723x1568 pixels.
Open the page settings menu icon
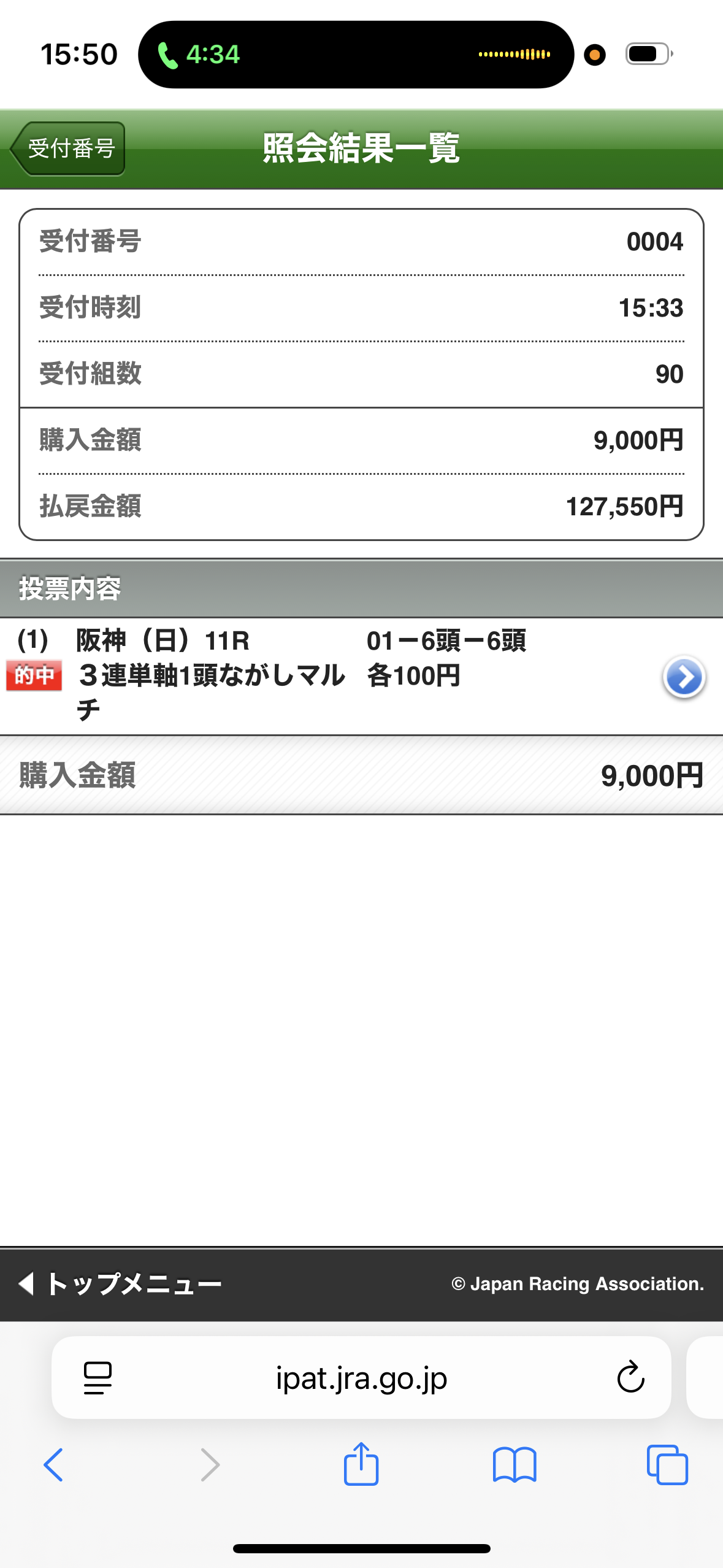(98, 1378)
